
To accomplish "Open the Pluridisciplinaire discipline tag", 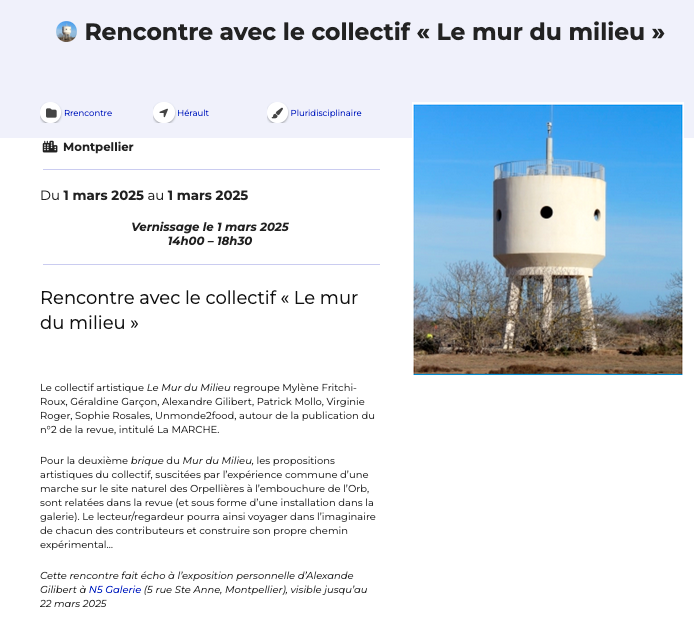I will point(325,114).
